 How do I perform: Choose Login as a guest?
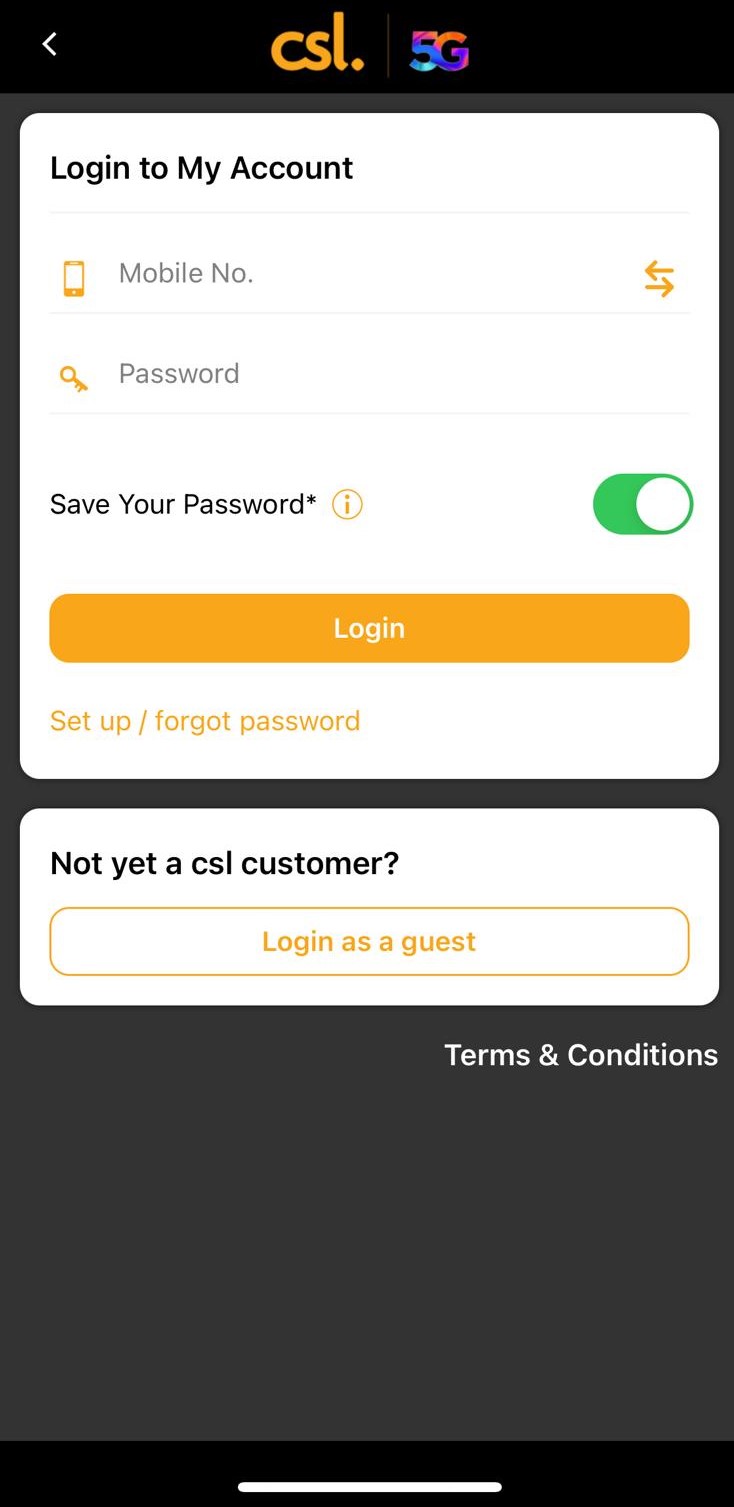click(x=369, y=941)
